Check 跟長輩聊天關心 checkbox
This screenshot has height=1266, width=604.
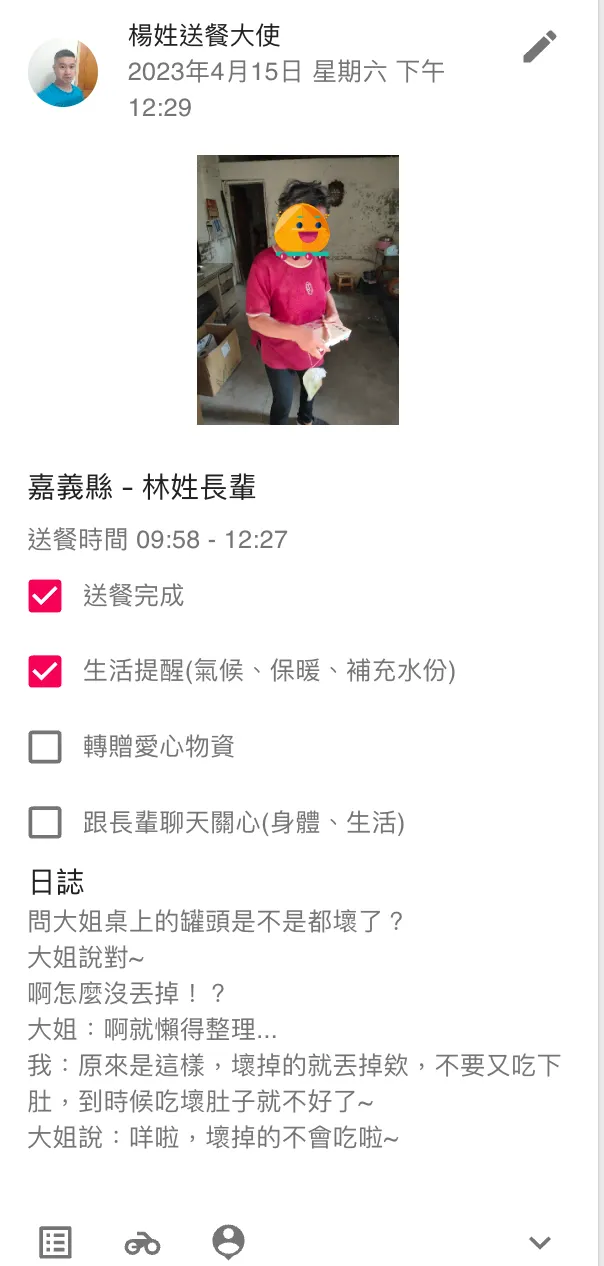click(45, 823)
